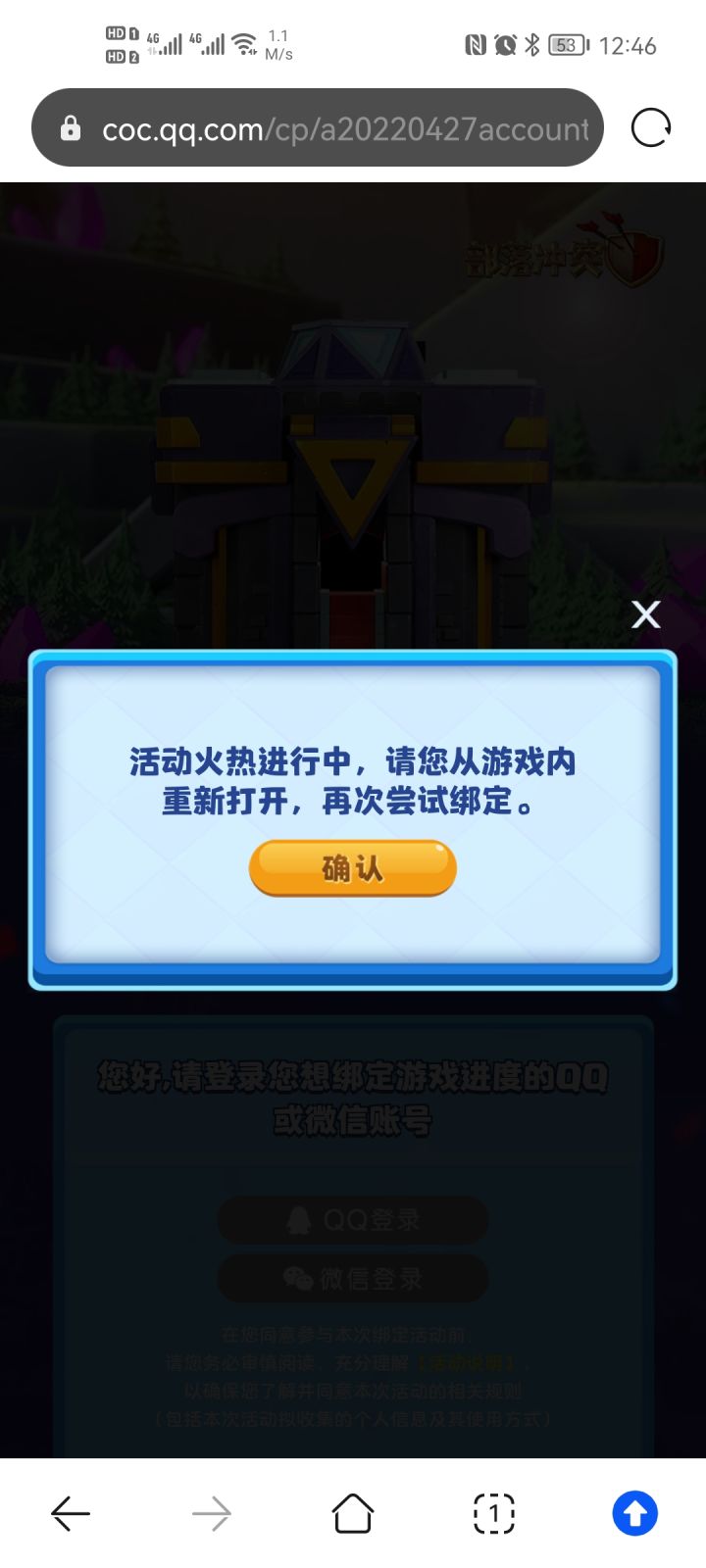Open the browser home screen icon
This screenshot has height=1568, width=706.
352,1512
